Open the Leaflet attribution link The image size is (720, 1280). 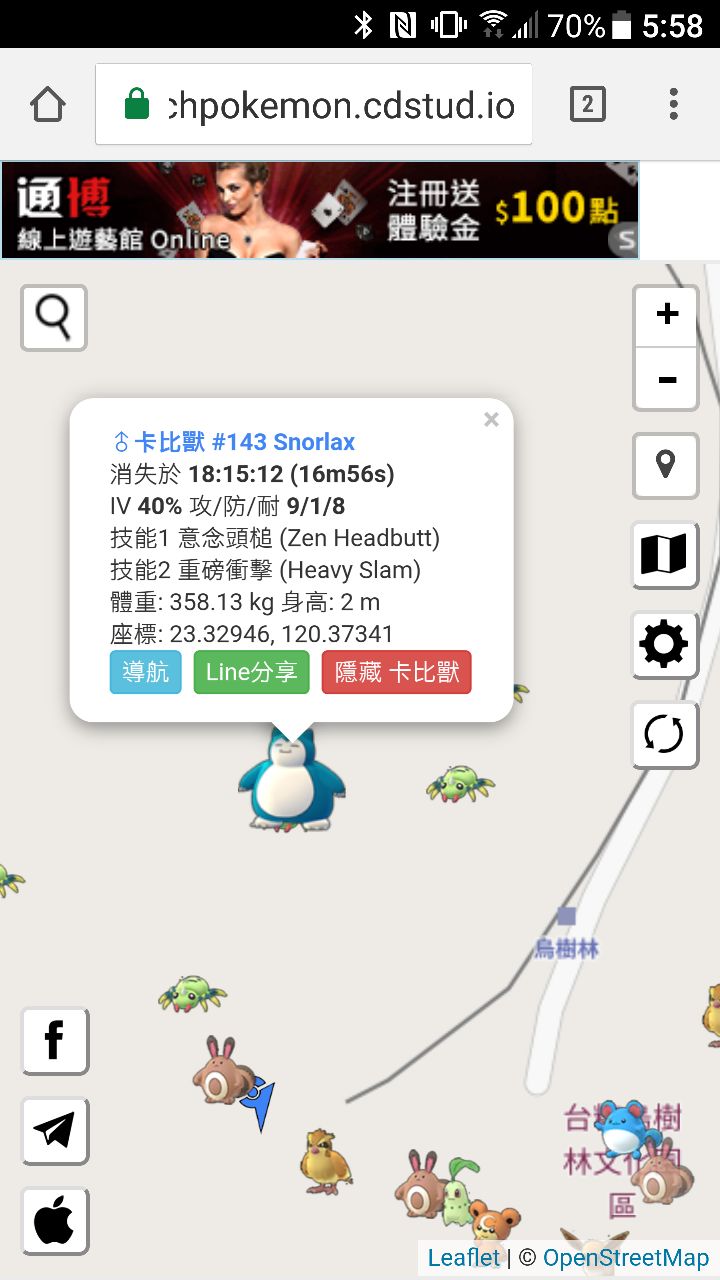tap(464, 1258)
